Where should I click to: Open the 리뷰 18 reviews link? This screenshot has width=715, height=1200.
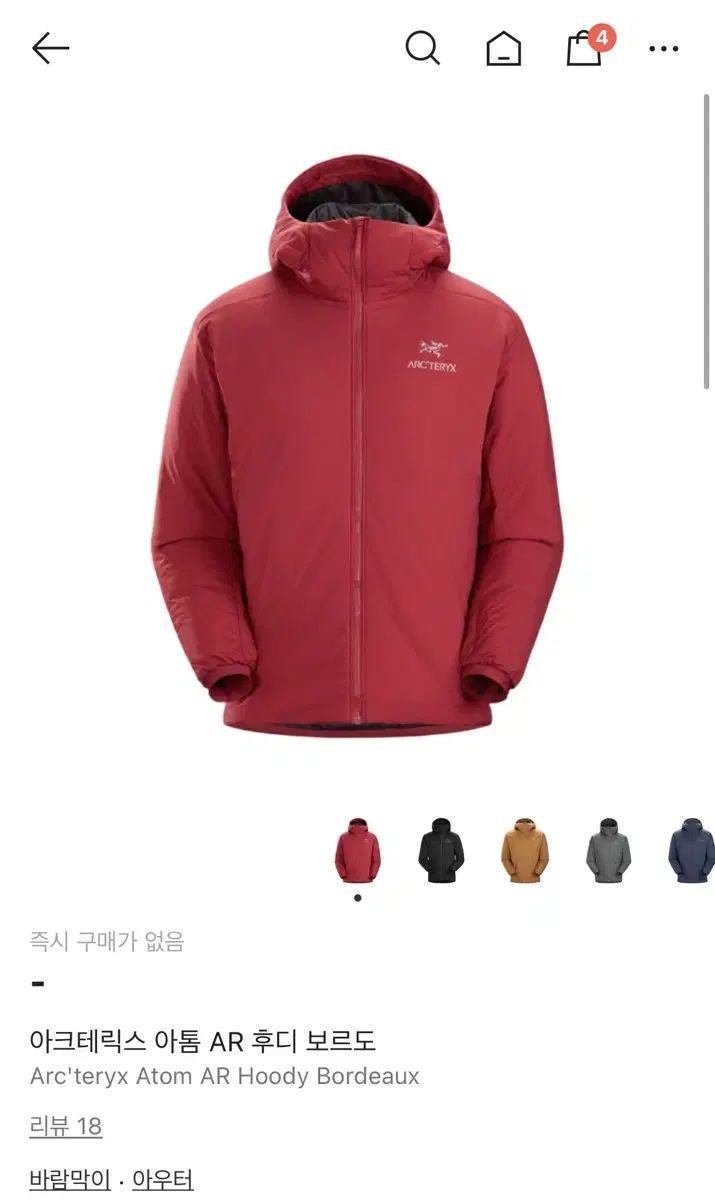click(x=66, y=1126)
